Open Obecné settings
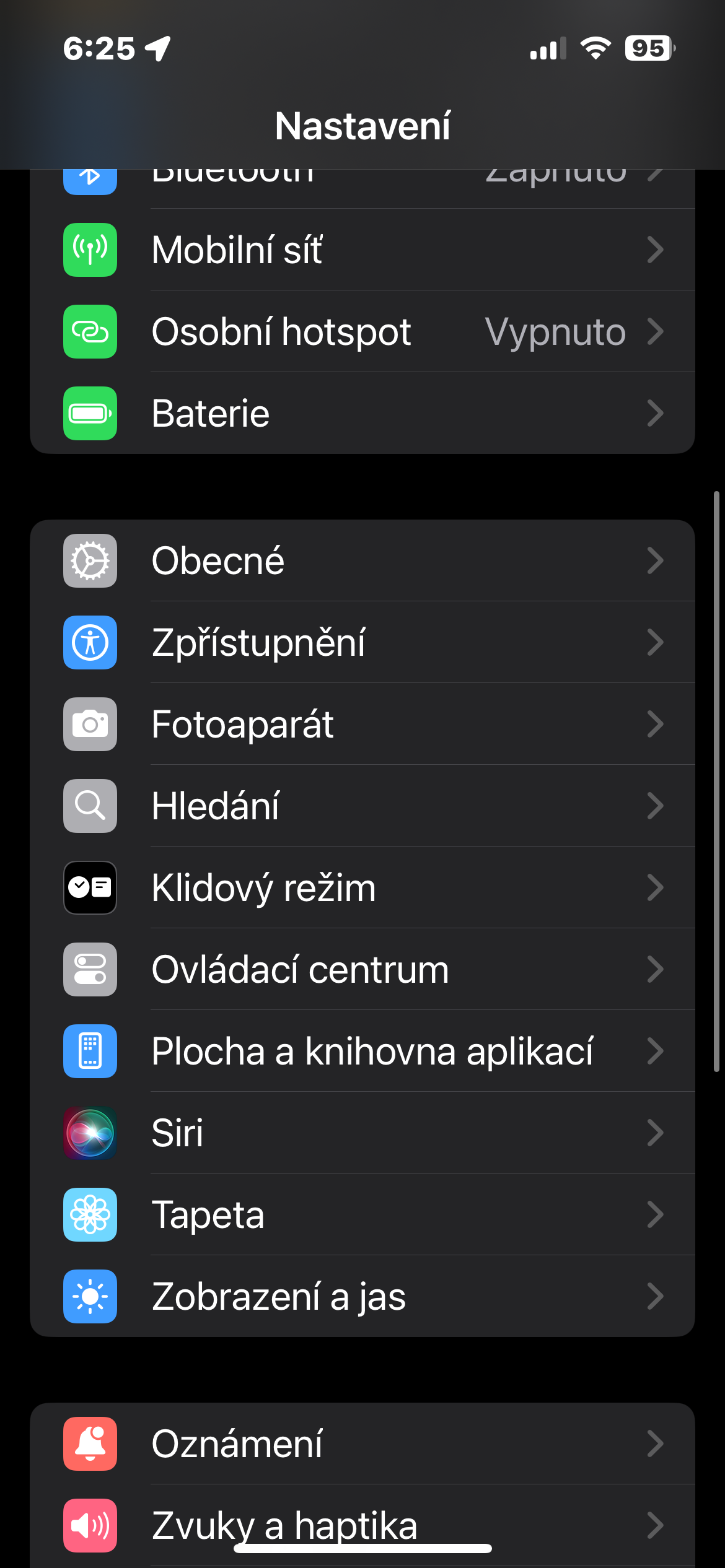Screen dimensions: 725x1568 click(x=362, y=560)
